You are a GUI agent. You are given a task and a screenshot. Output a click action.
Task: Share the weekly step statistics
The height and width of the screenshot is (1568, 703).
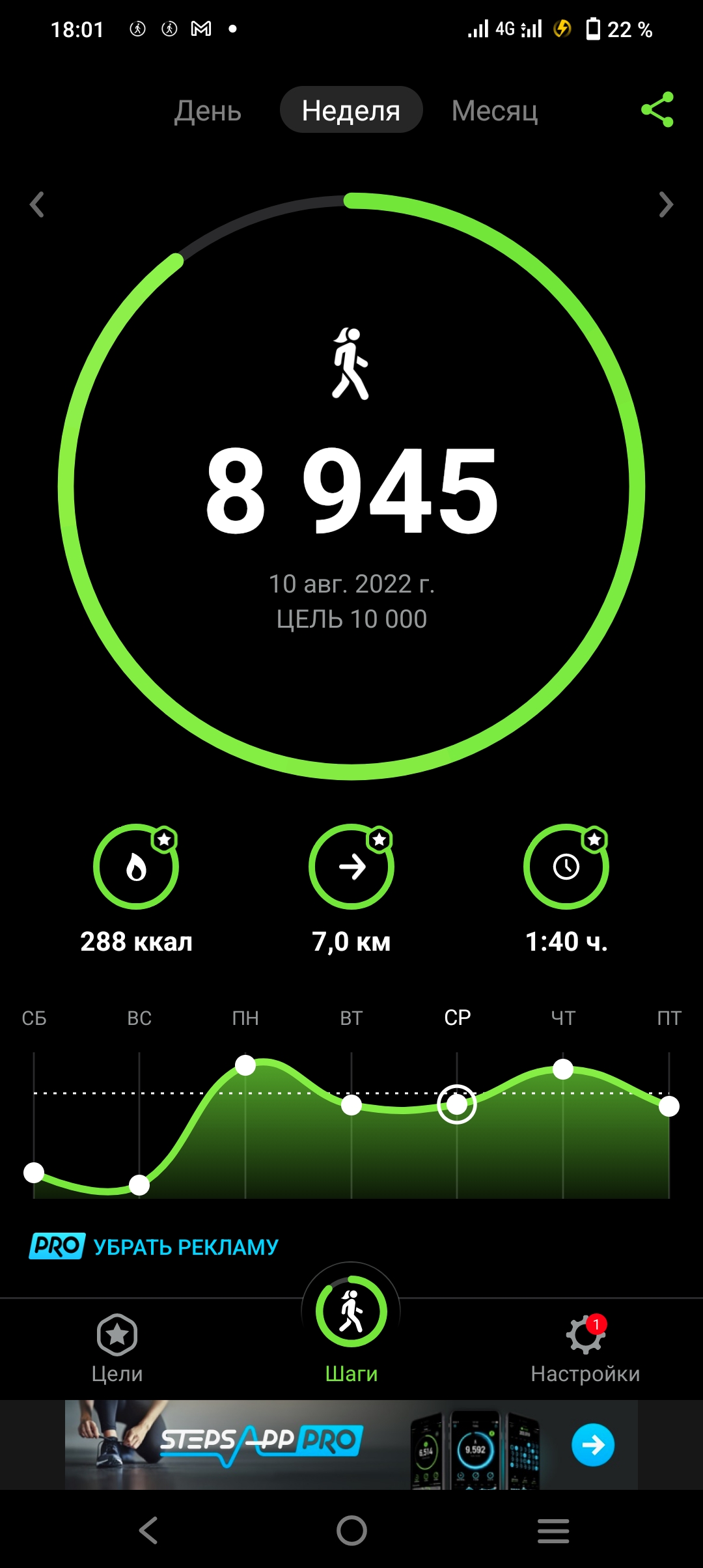[657, 109]
